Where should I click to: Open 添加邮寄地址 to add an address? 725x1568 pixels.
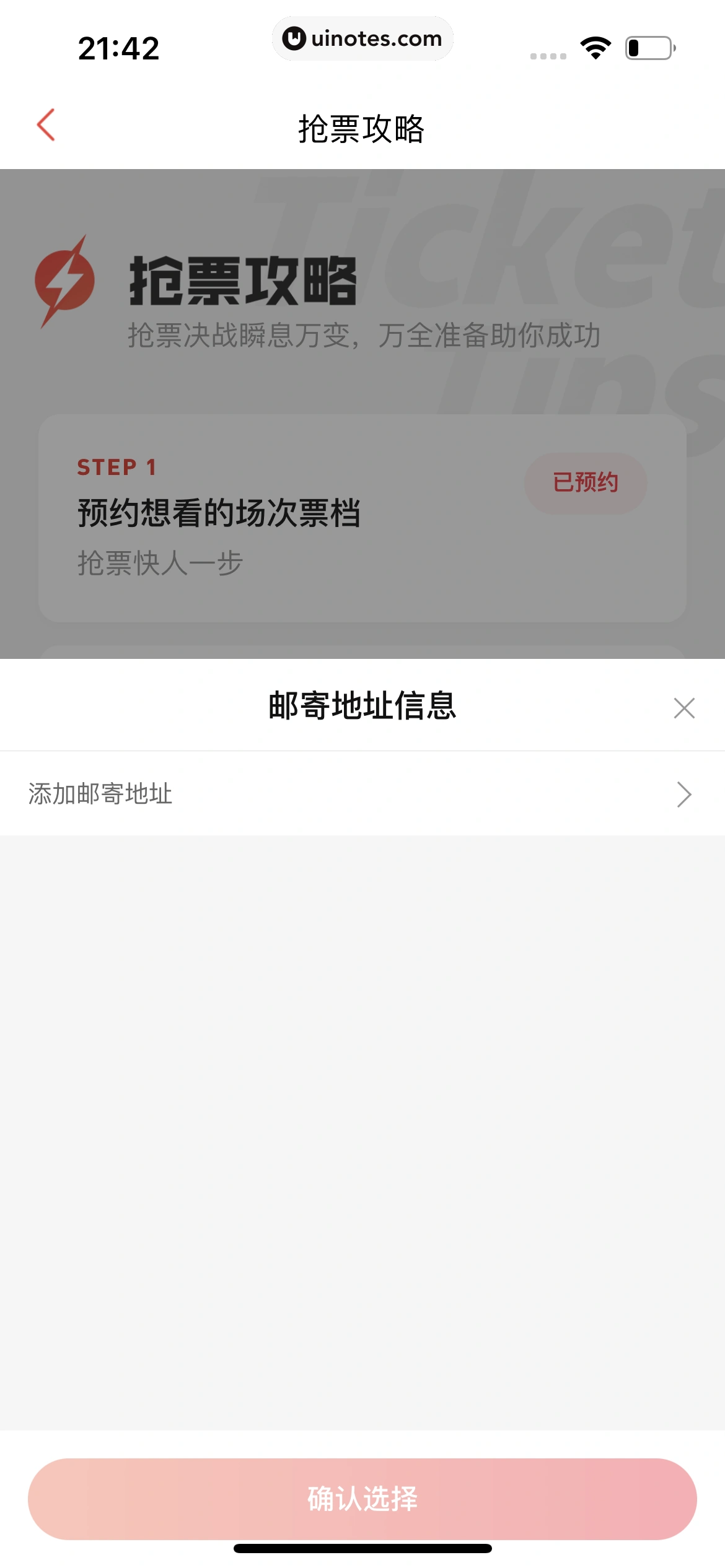(362, 794)
